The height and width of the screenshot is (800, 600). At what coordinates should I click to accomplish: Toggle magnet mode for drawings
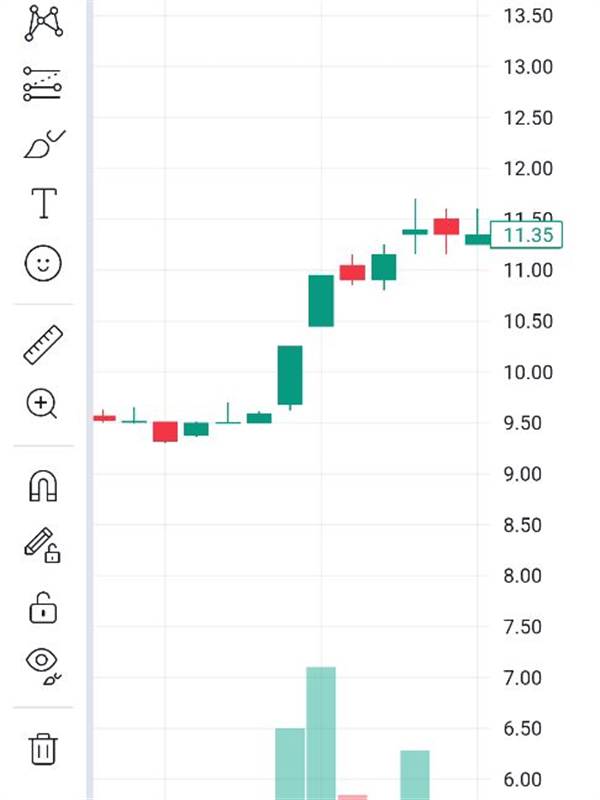click(x=43, y=486)
